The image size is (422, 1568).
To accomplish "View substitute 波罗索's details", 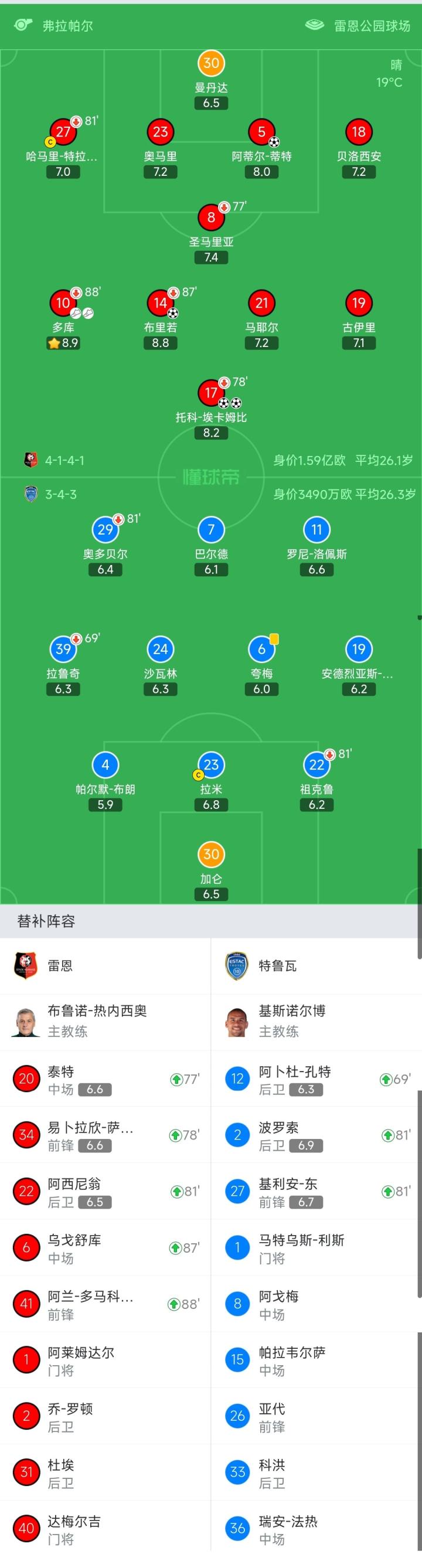I will coord(316,1135).
